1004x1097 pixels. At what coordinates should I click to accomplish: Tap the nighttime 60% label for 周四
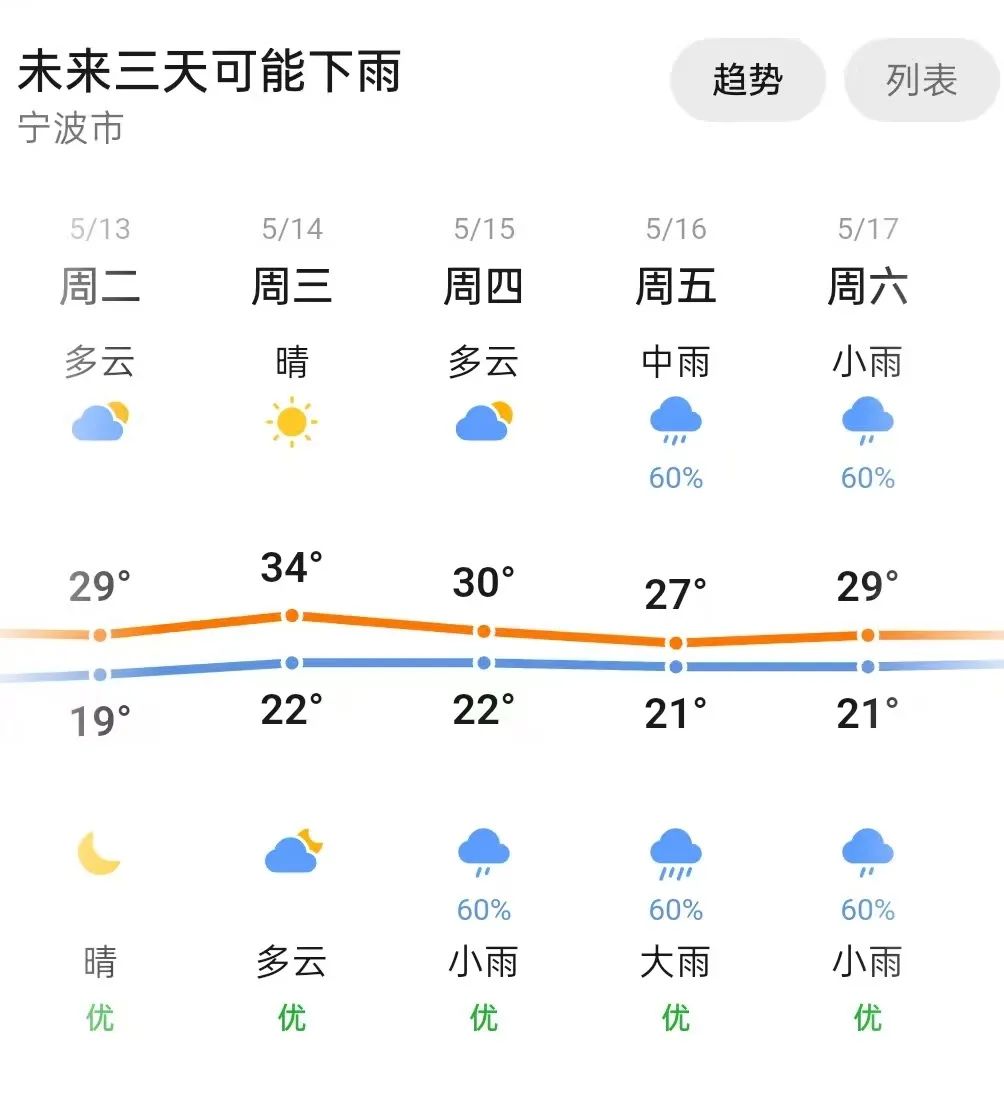(483, 910)
